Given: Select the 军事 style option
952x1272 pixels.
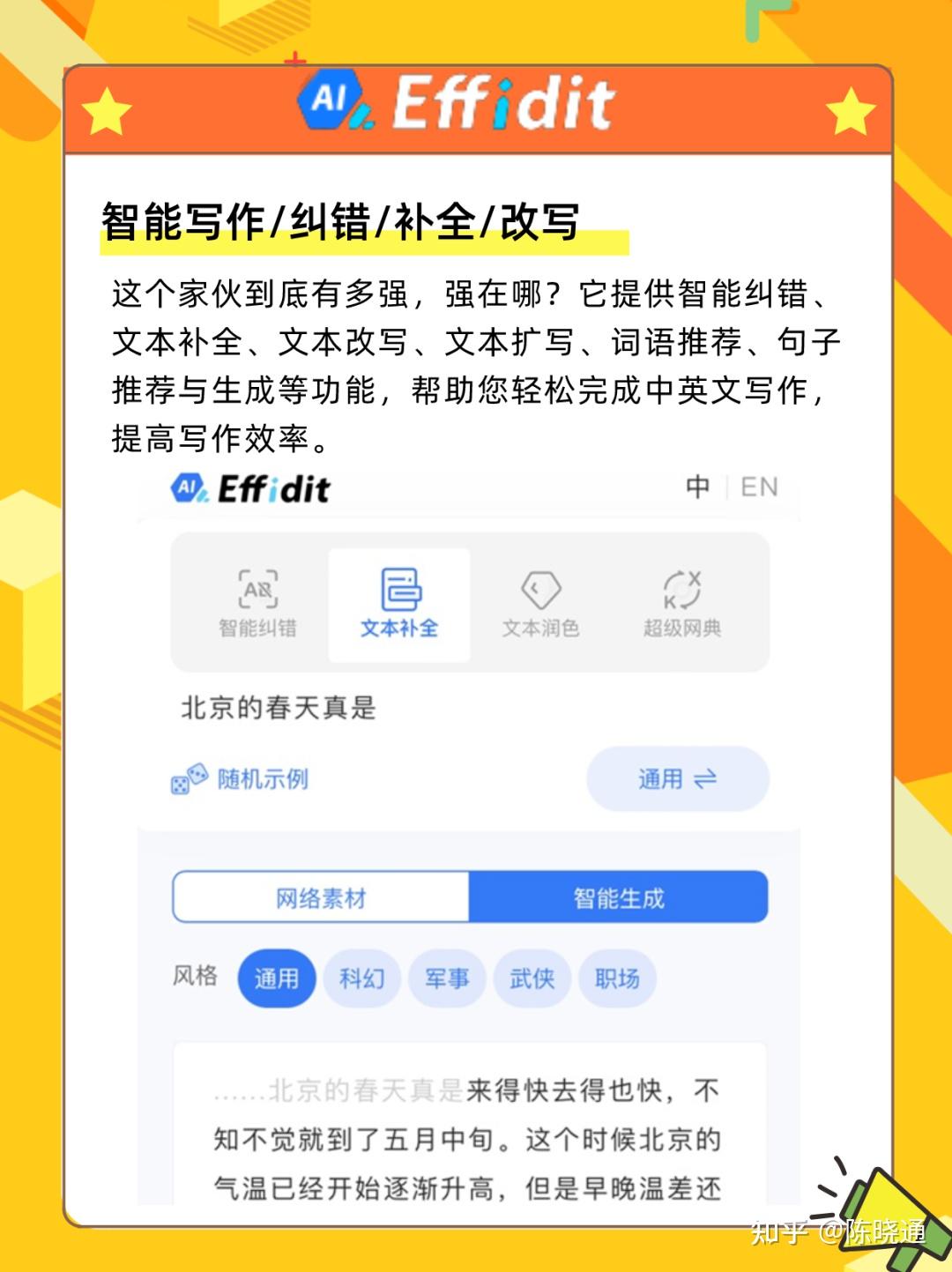Looking at the screenshot, I should [x=447, y=978].
